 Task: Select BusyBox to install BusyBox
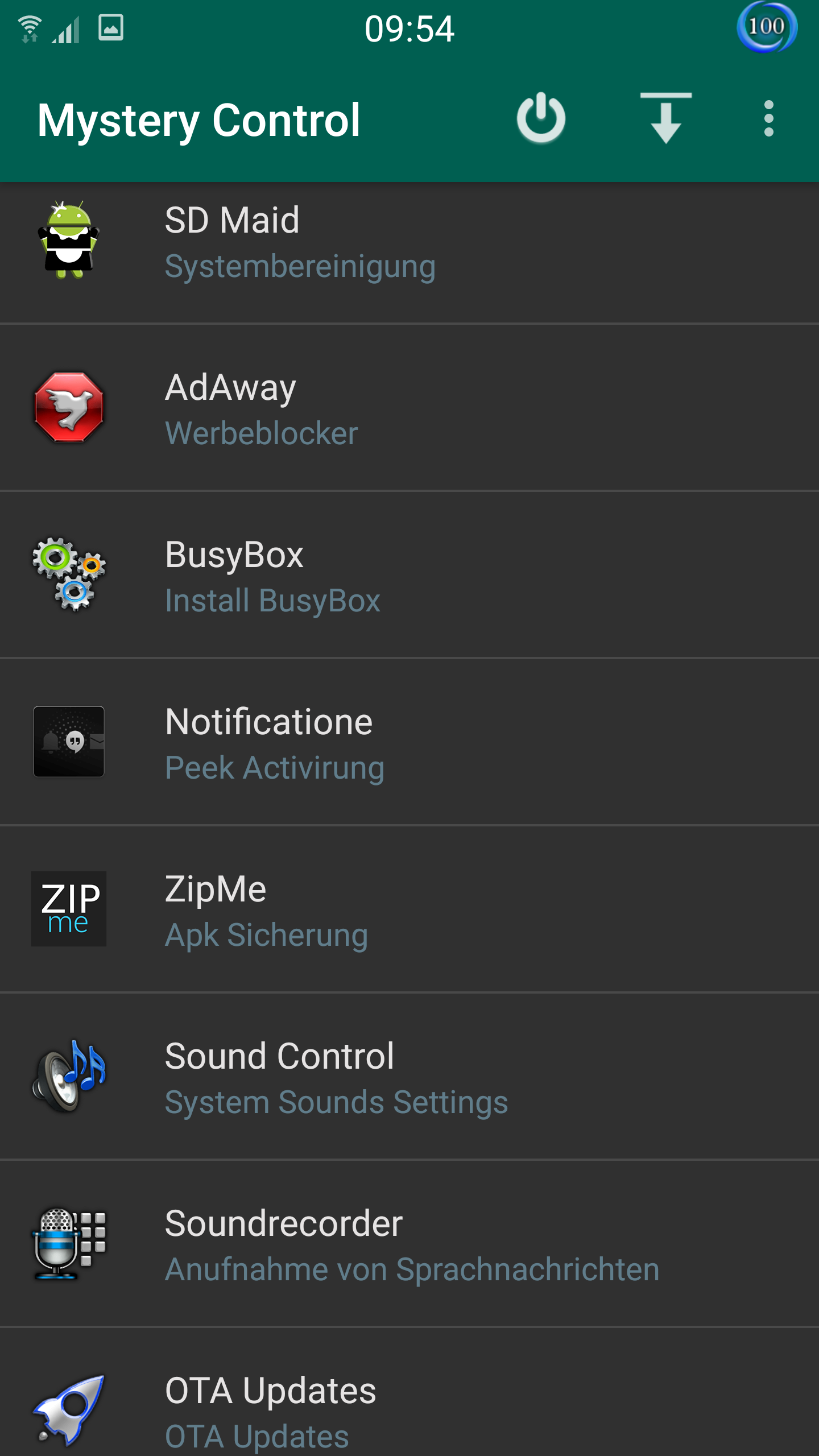pos(409,575)
